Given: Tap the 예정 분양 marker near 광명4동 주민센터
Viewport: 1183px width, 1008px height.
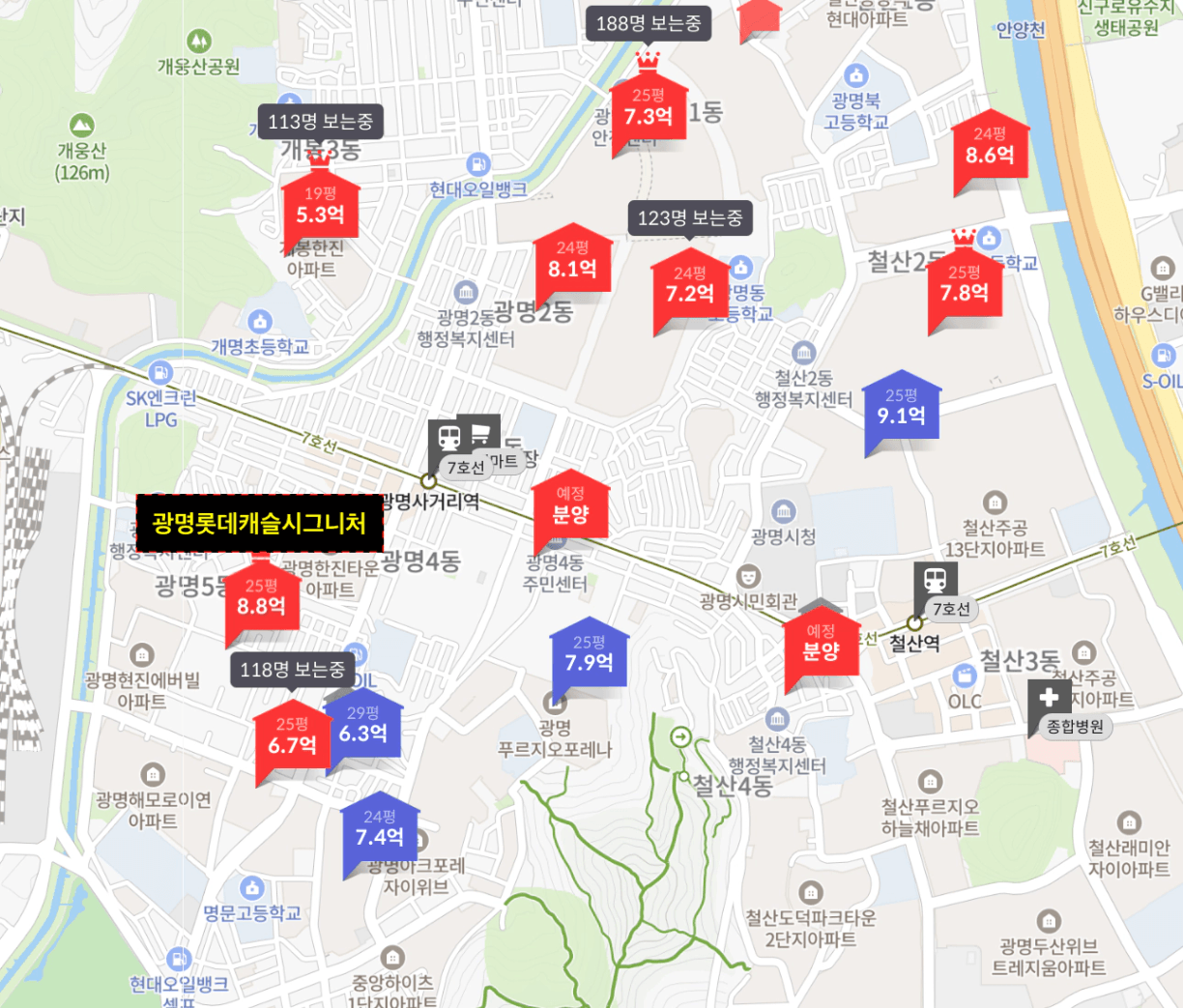Looking at the screenshot, I should point(570,506).
